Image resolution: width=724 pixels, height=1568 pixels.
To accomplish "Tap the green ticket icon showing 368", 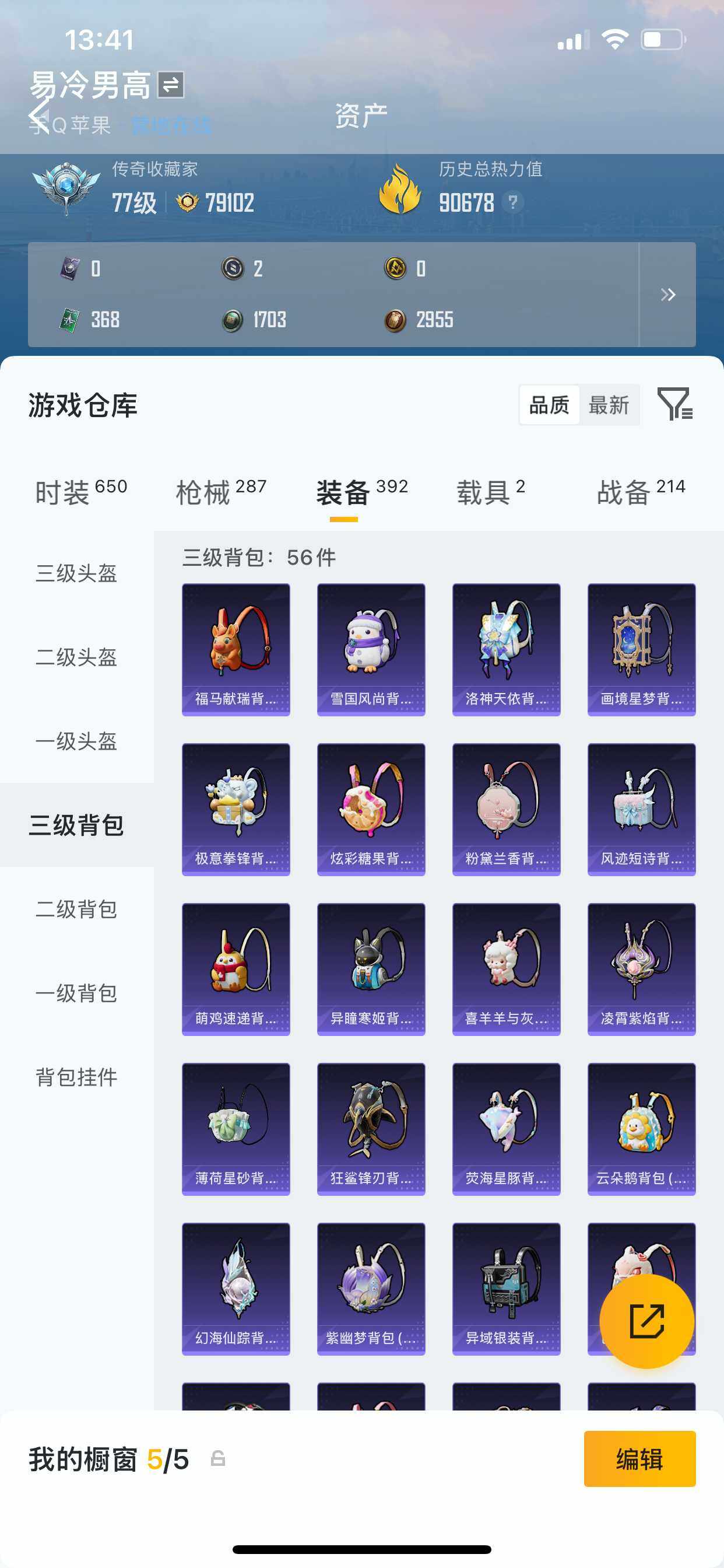I will pyautogui.click(x=68, y=319).
